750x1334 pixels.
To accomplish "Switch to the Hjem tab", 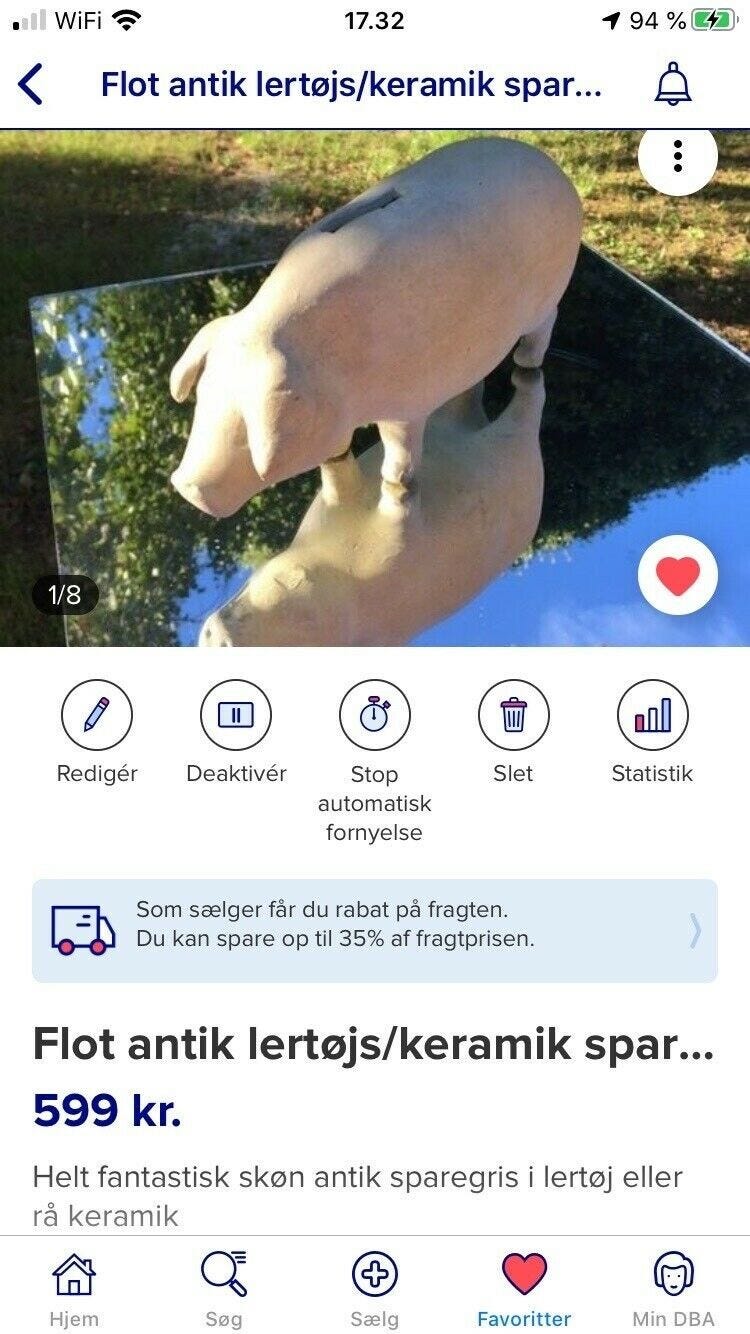I will click(x=74, y=1289).
